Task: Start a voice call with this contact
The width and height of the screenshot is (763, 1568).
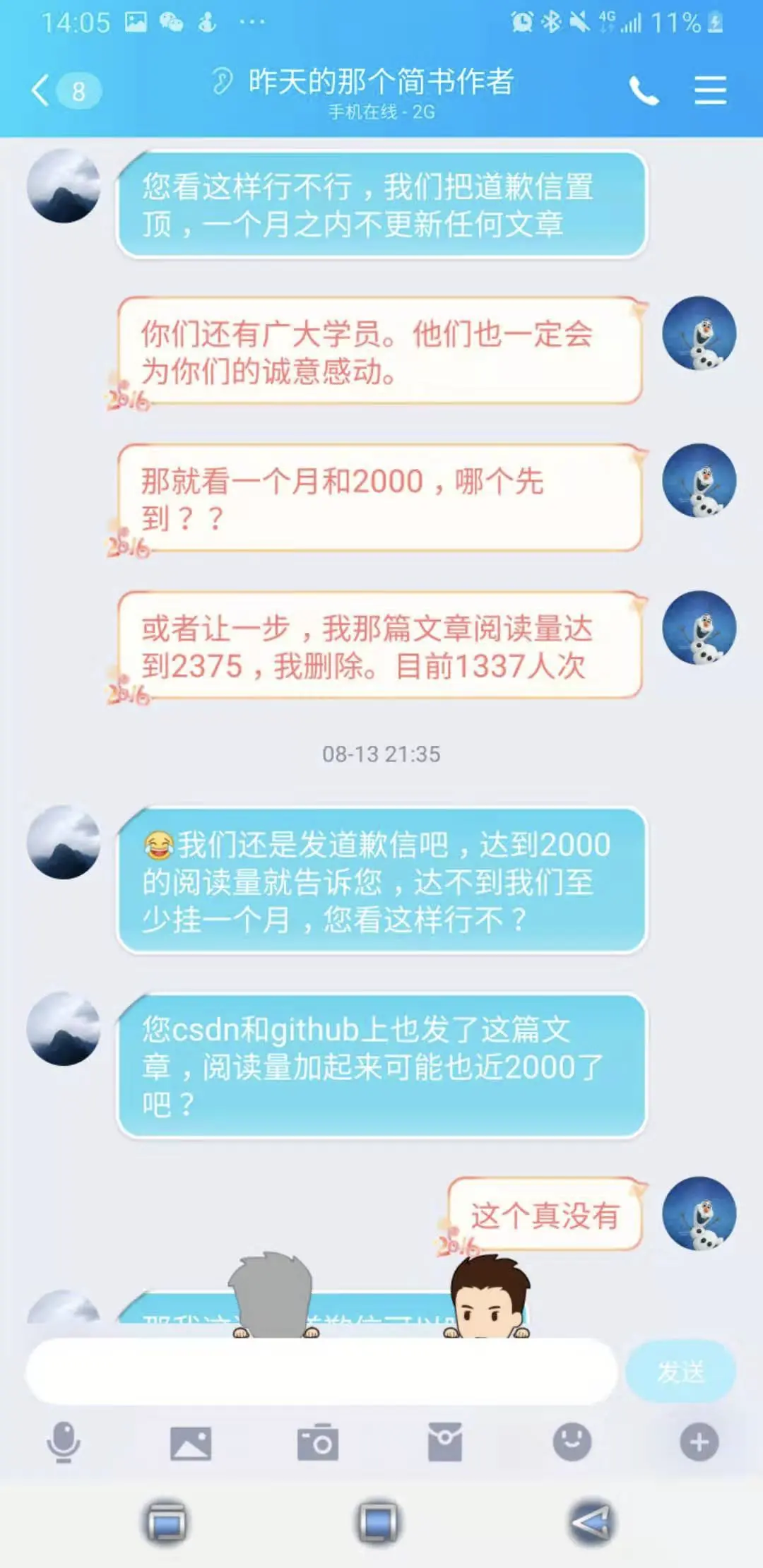Action: point(644,91)
